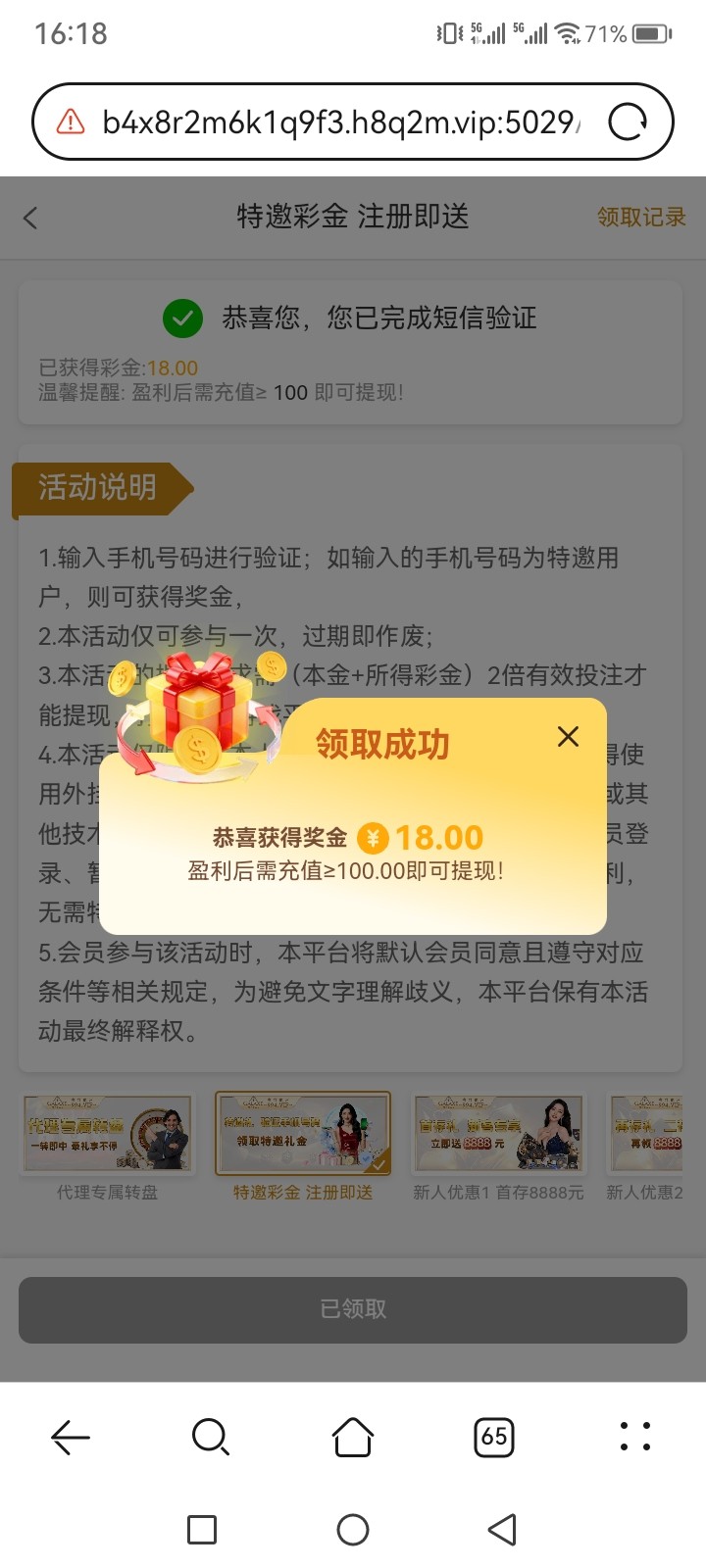Open the 65 tabs switcher
The image size is (706, 1568).
494,1437
